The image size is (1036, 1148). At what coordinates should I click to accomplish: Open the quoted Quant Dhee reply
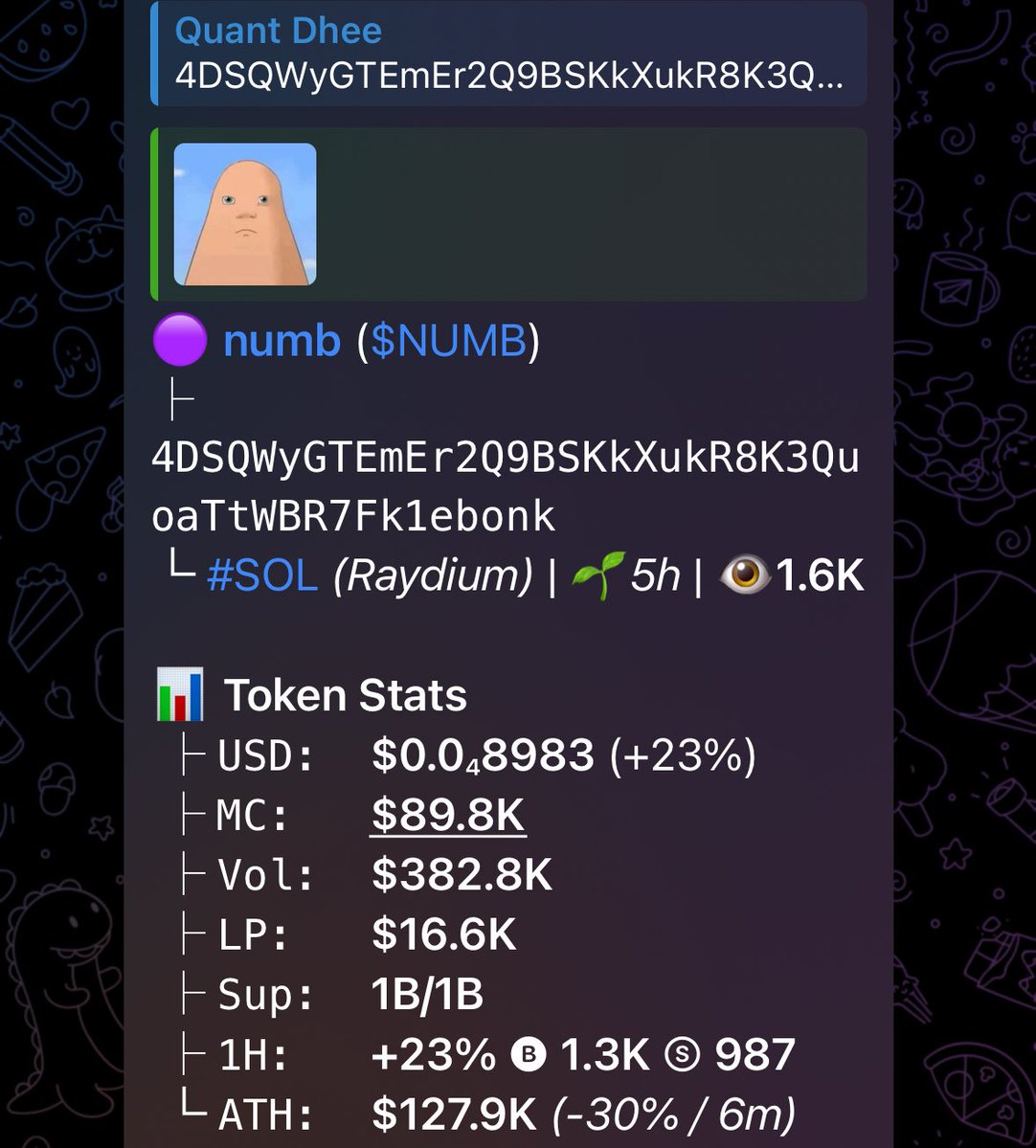pos(507,53)
